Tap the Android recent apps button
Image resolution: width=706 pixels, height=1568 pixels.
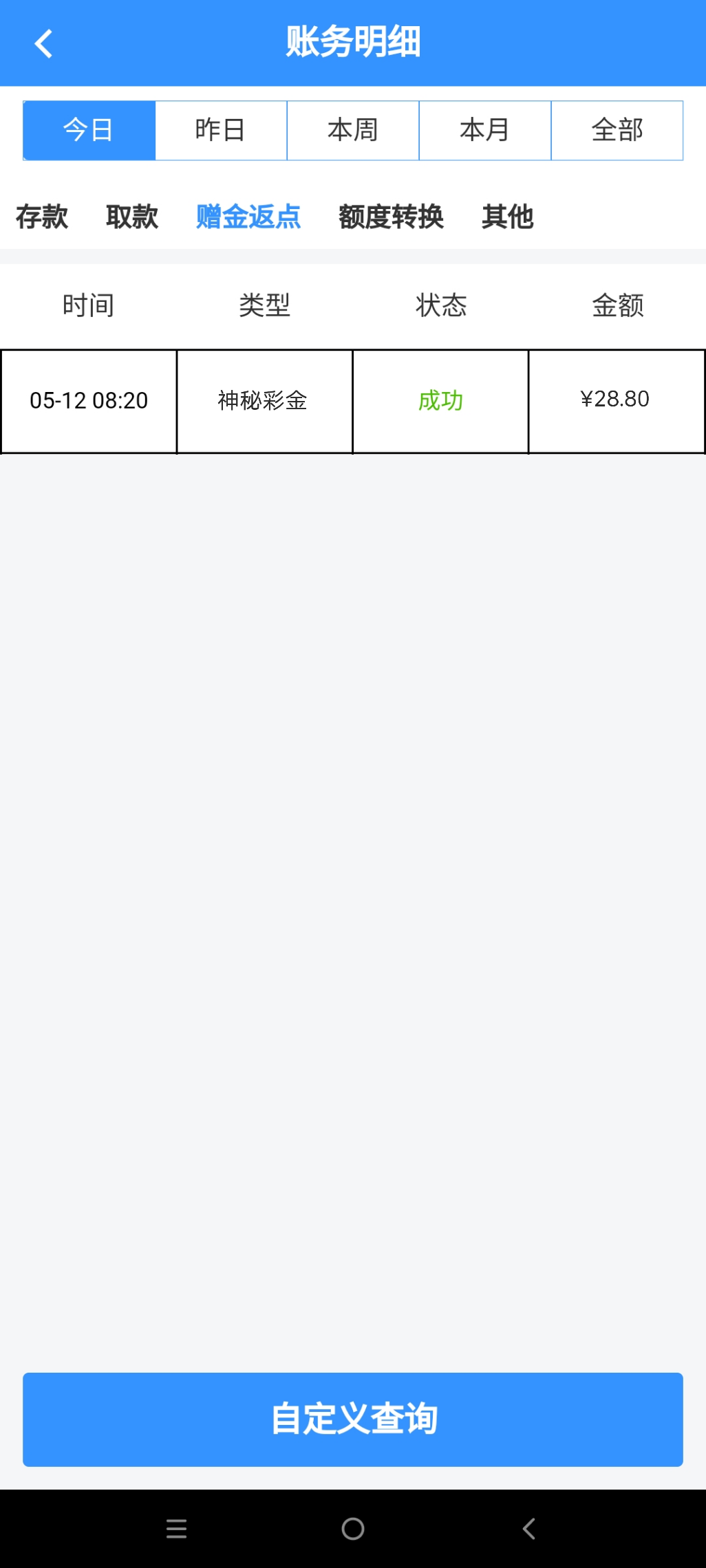pyautogui.click(x=177, y=1529)
